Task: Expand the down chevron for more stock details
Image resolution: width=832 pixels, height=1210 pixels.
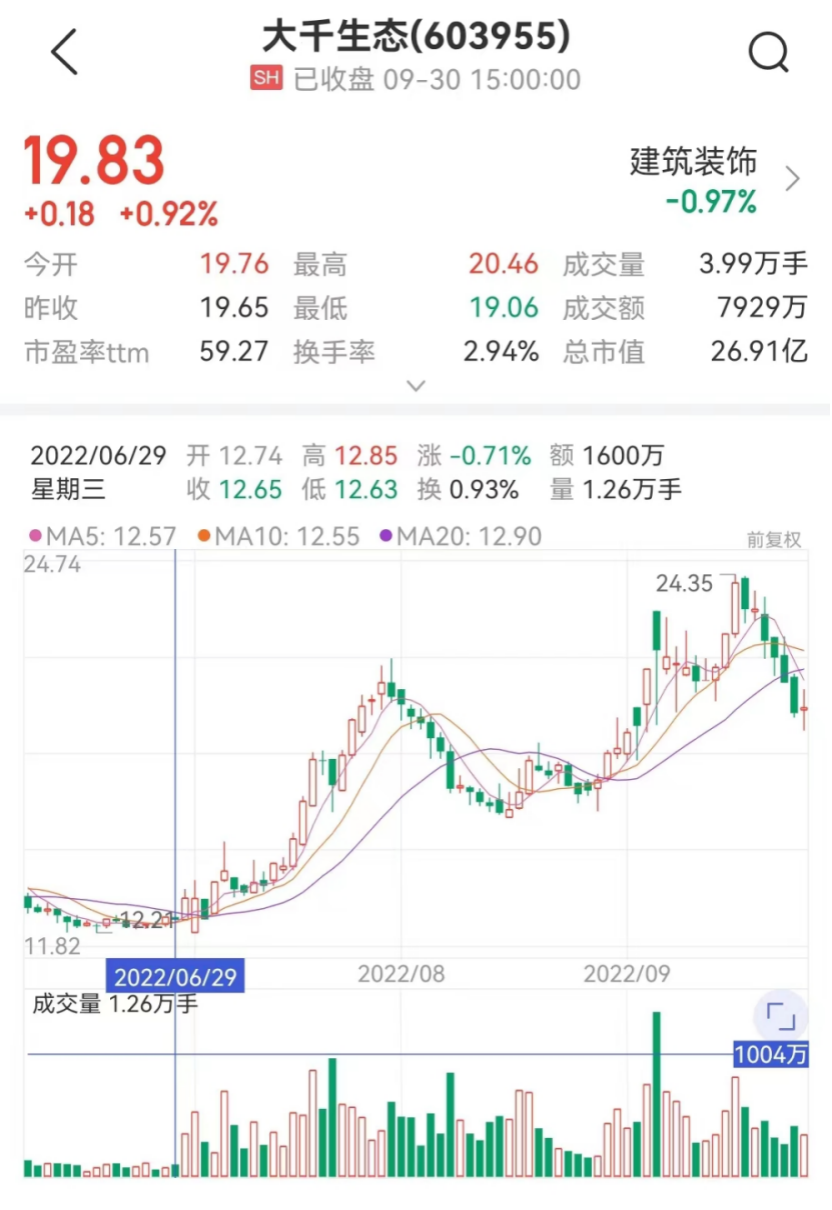Action: pos(415,385)
